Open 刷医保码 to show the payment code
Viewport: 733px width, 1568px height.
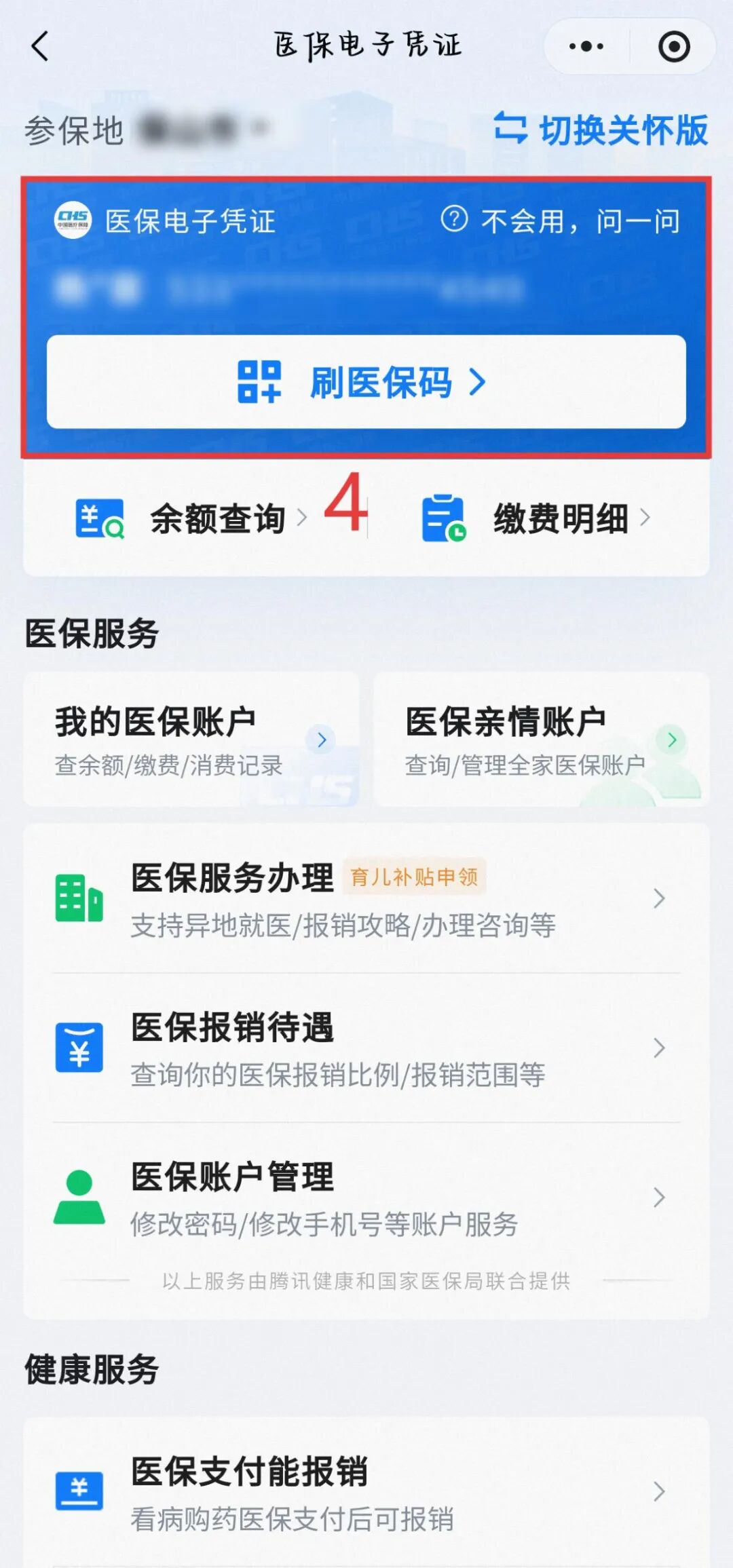[x=366, y=381]
